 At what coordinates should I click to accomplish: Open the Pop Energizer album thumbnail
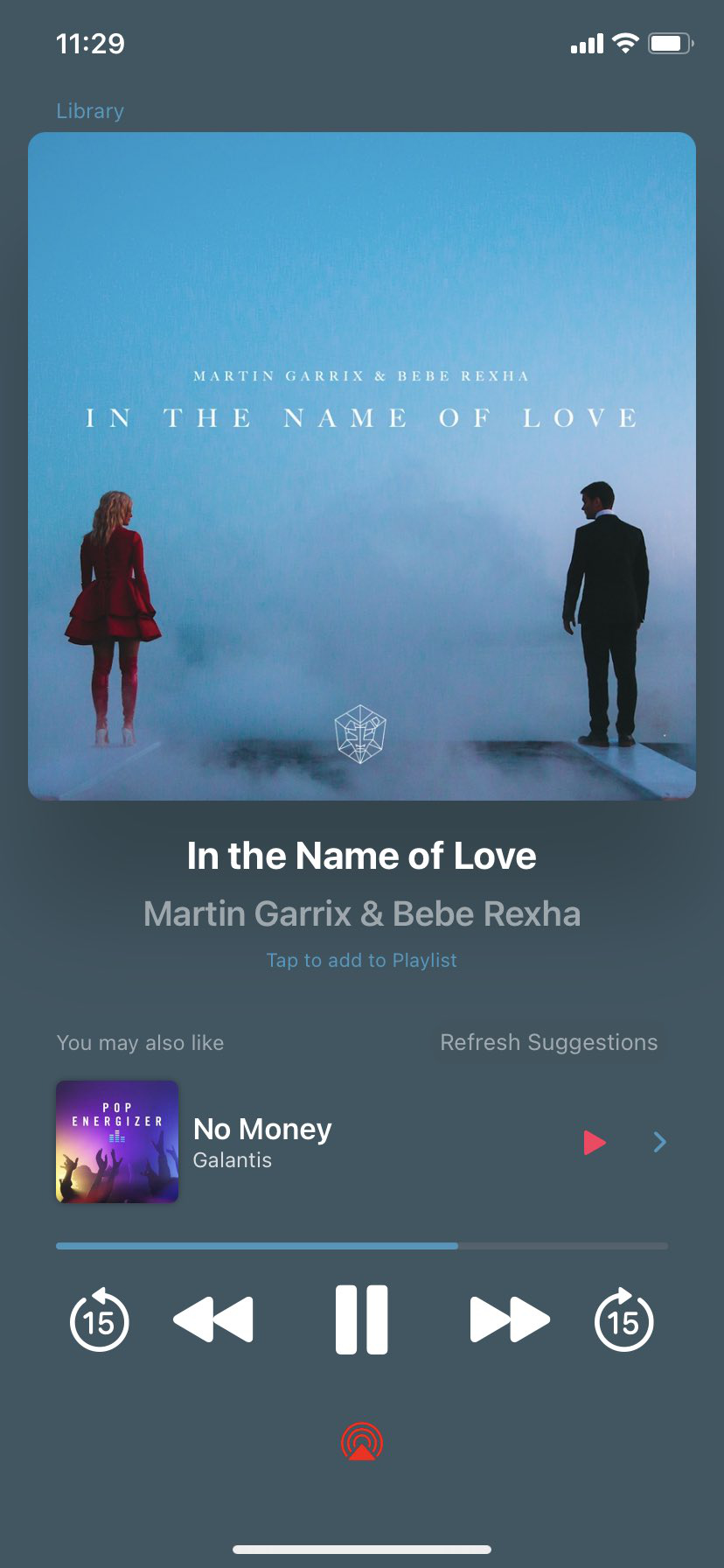117,1141
